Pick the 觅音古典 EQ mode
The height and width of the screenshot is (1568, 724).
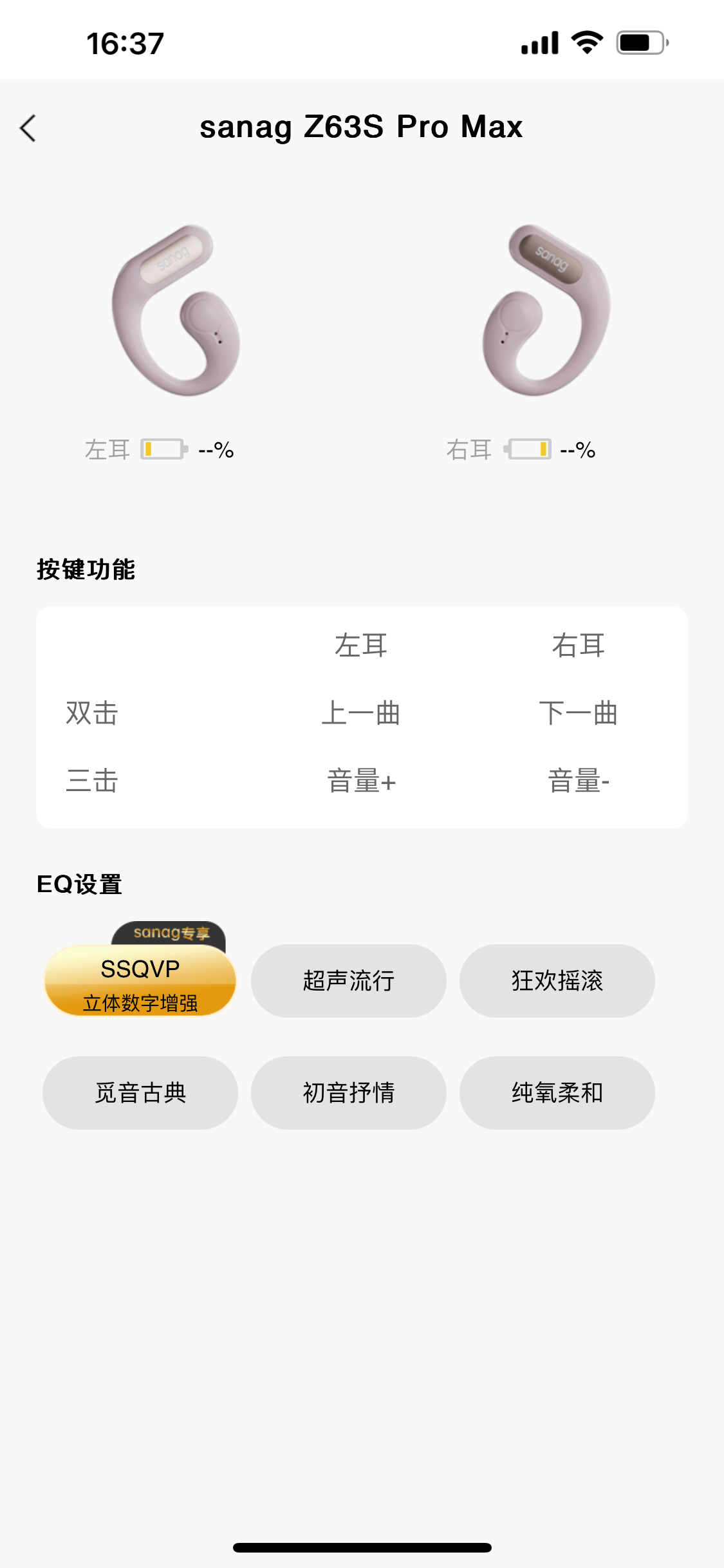point(140,1093)
